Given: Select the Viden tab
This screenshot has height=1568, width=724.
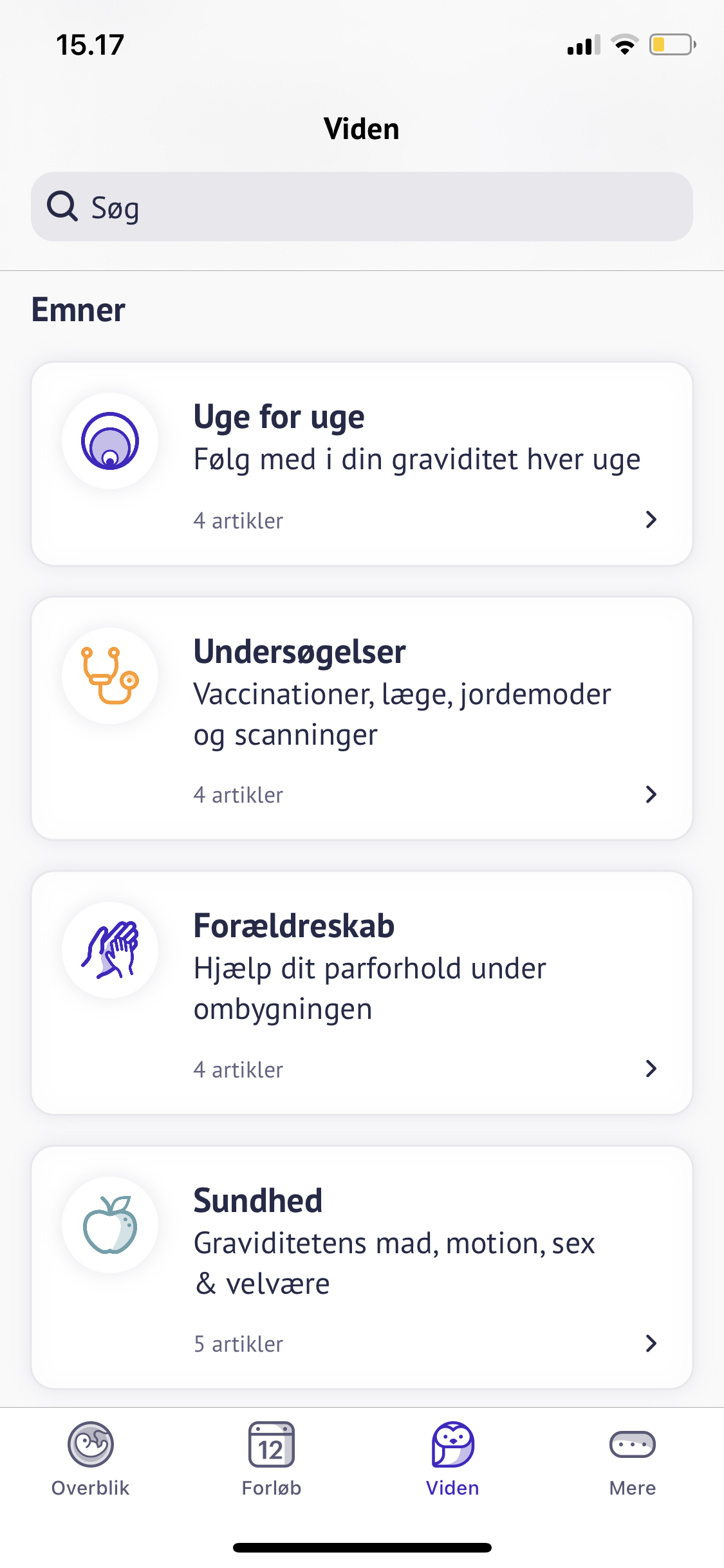Looking at the screenshot, I should click(452, 1459).
